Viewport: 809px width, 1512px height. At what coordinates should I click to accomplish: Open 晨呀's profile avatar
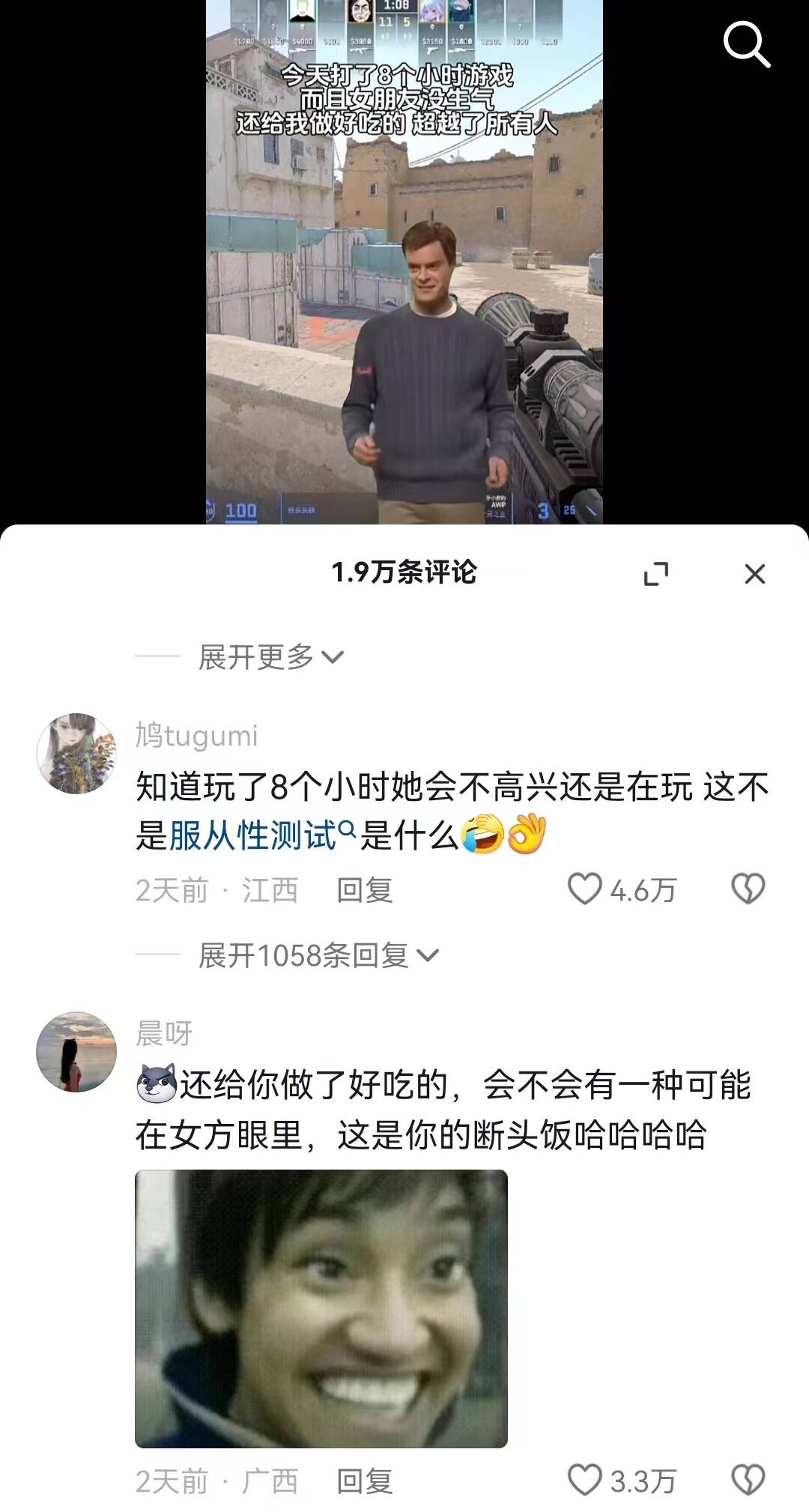coord(76,1051)
